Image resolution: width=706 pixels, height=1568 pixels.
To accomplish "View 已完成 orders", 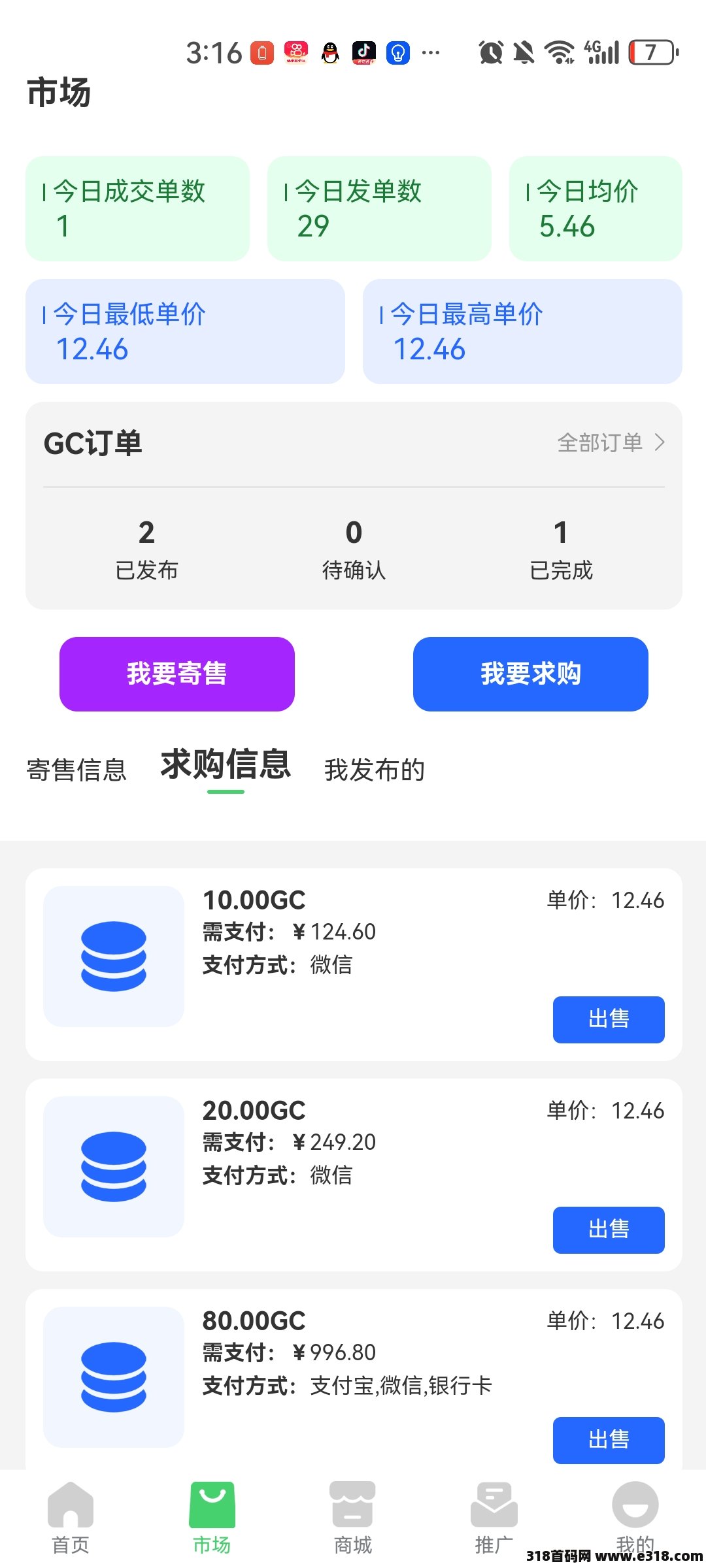I will coord(561,550).
